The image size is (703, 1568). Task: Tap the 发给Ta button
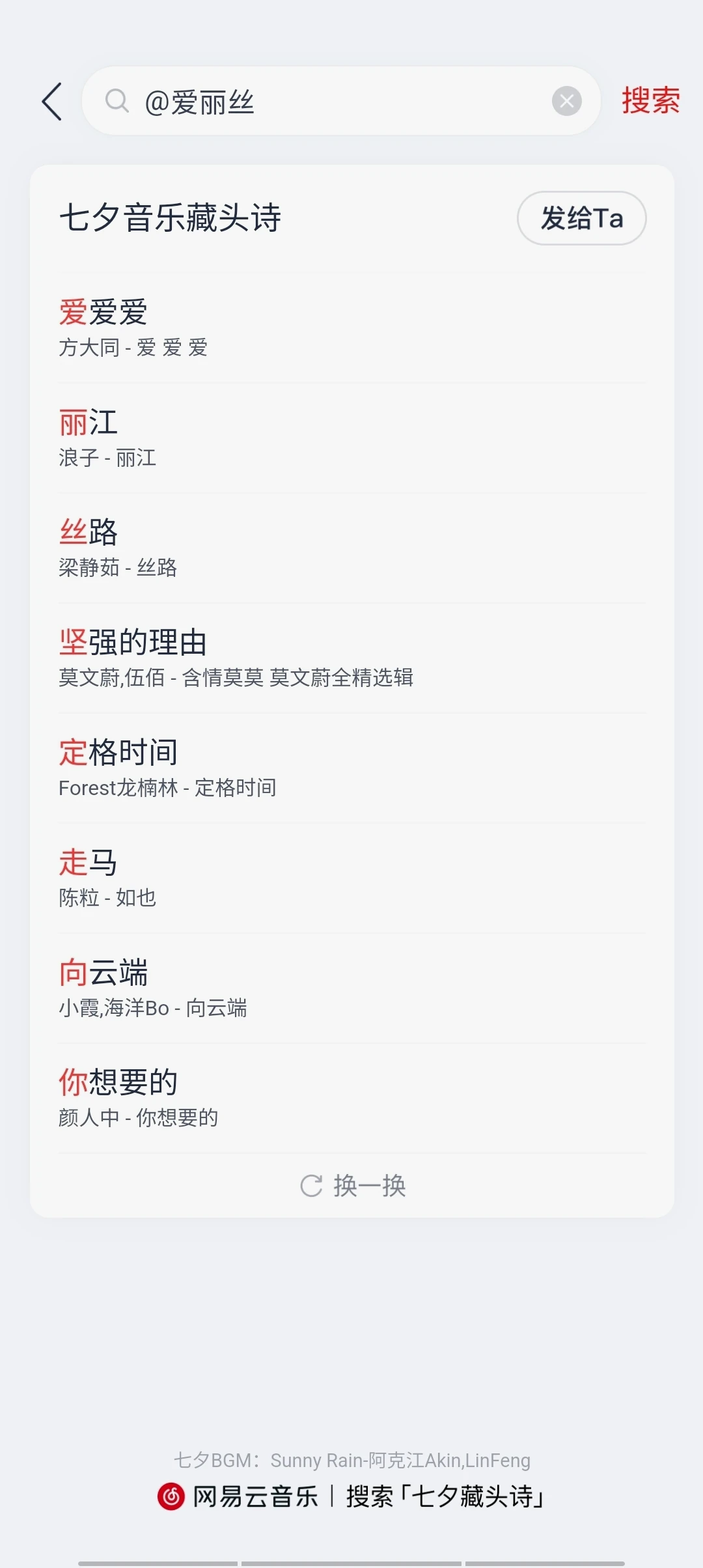tap(581, 218)
